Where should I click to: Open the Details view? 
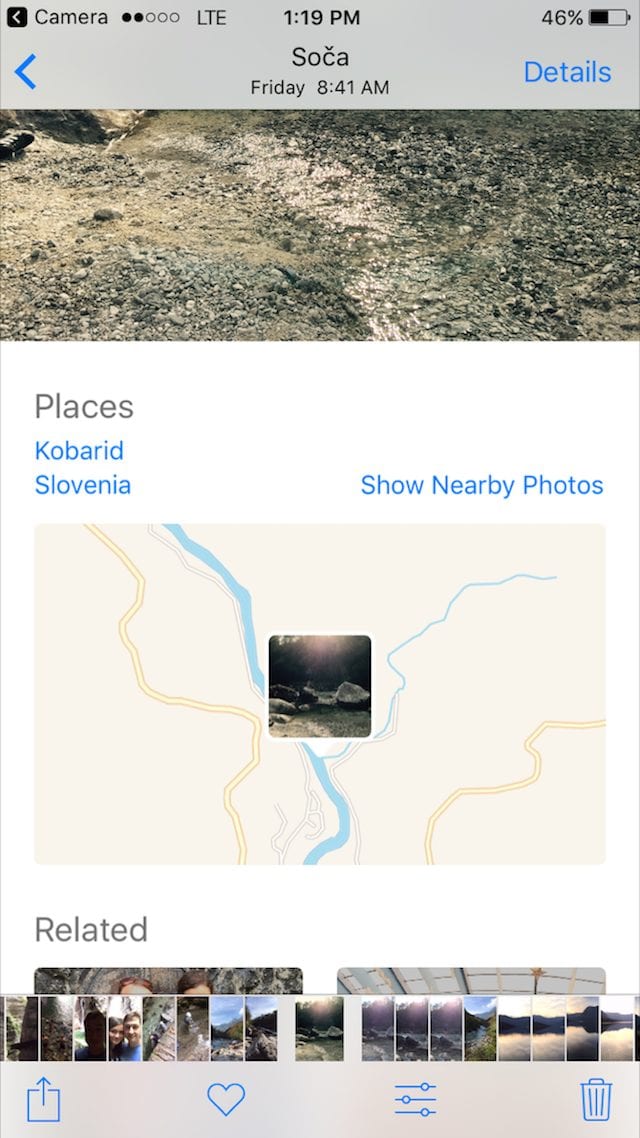pyautogui.click(x=567, y=72)
